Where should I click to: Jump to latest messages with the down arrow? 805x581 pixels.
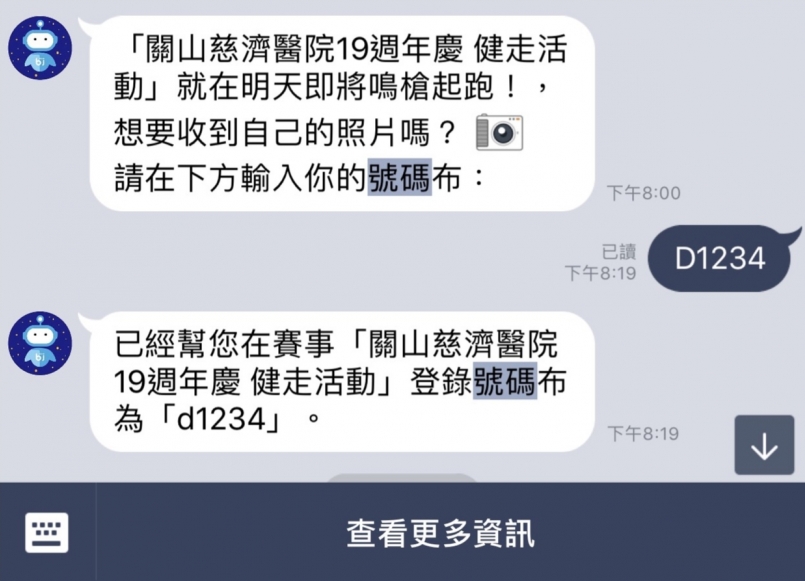pyautogui.click(x=764, y=445)
